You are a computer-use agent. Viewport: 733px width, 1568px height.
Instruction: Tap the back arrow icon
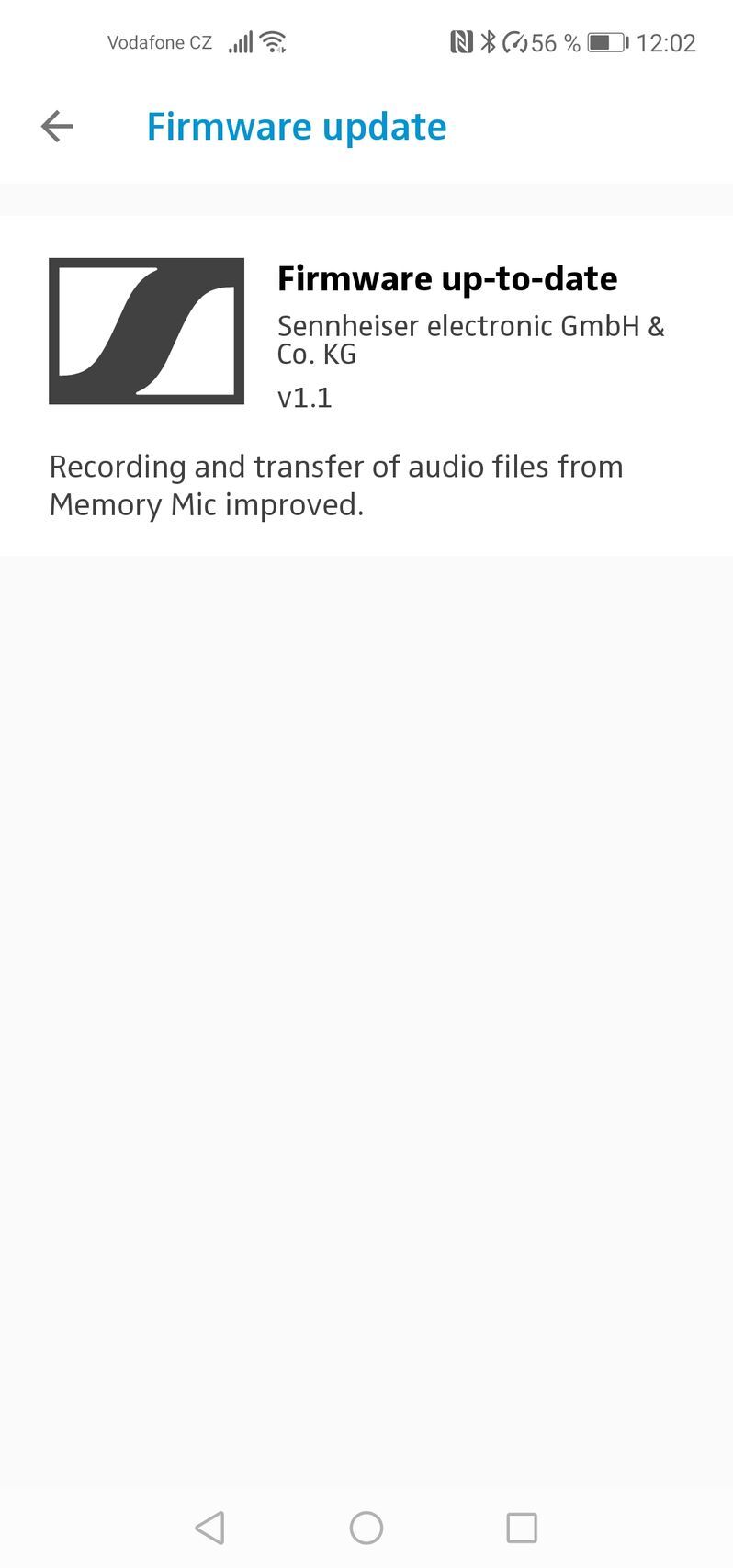tap(56, 127)
